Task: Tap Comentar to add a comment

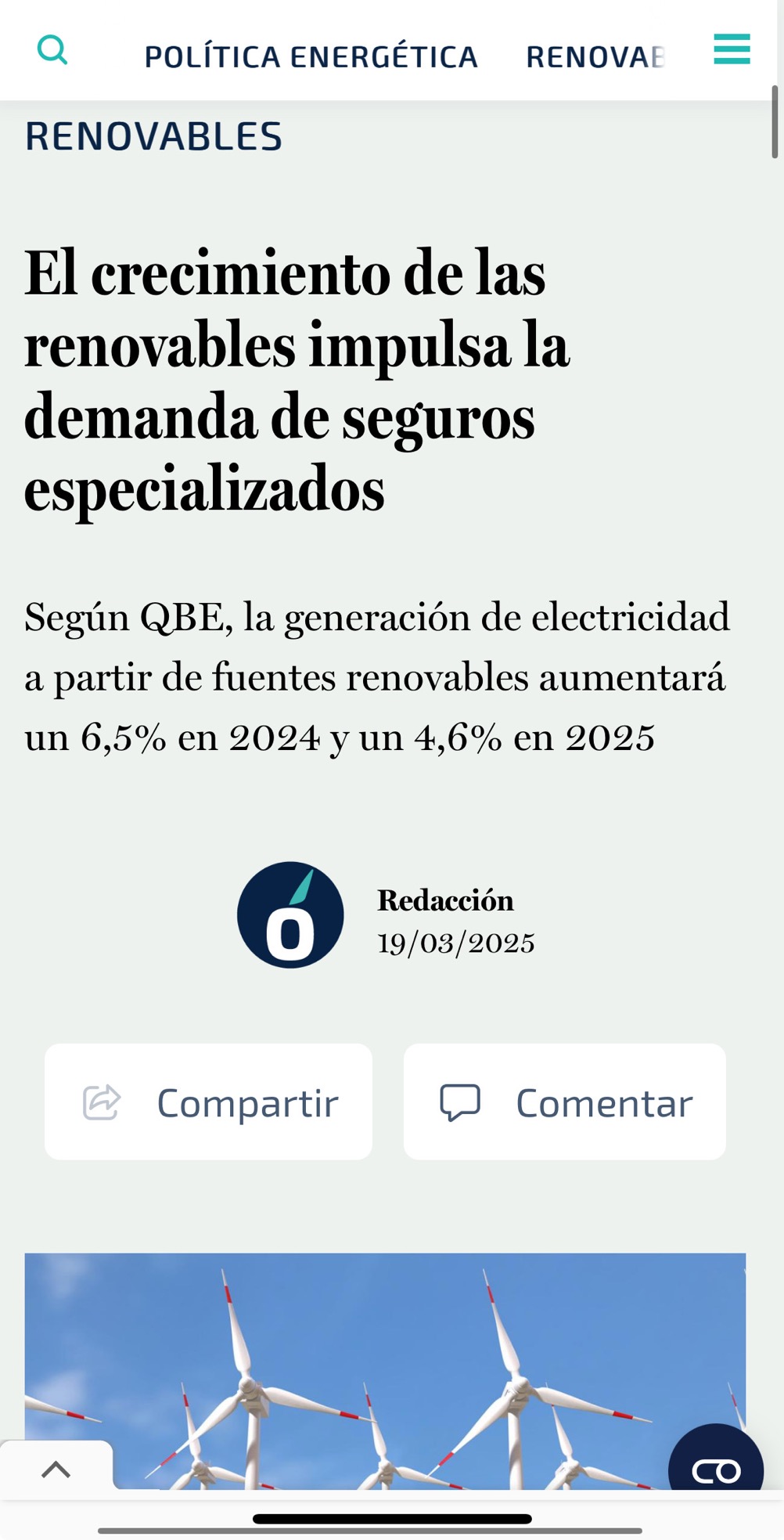Action: click(564, 1102)
